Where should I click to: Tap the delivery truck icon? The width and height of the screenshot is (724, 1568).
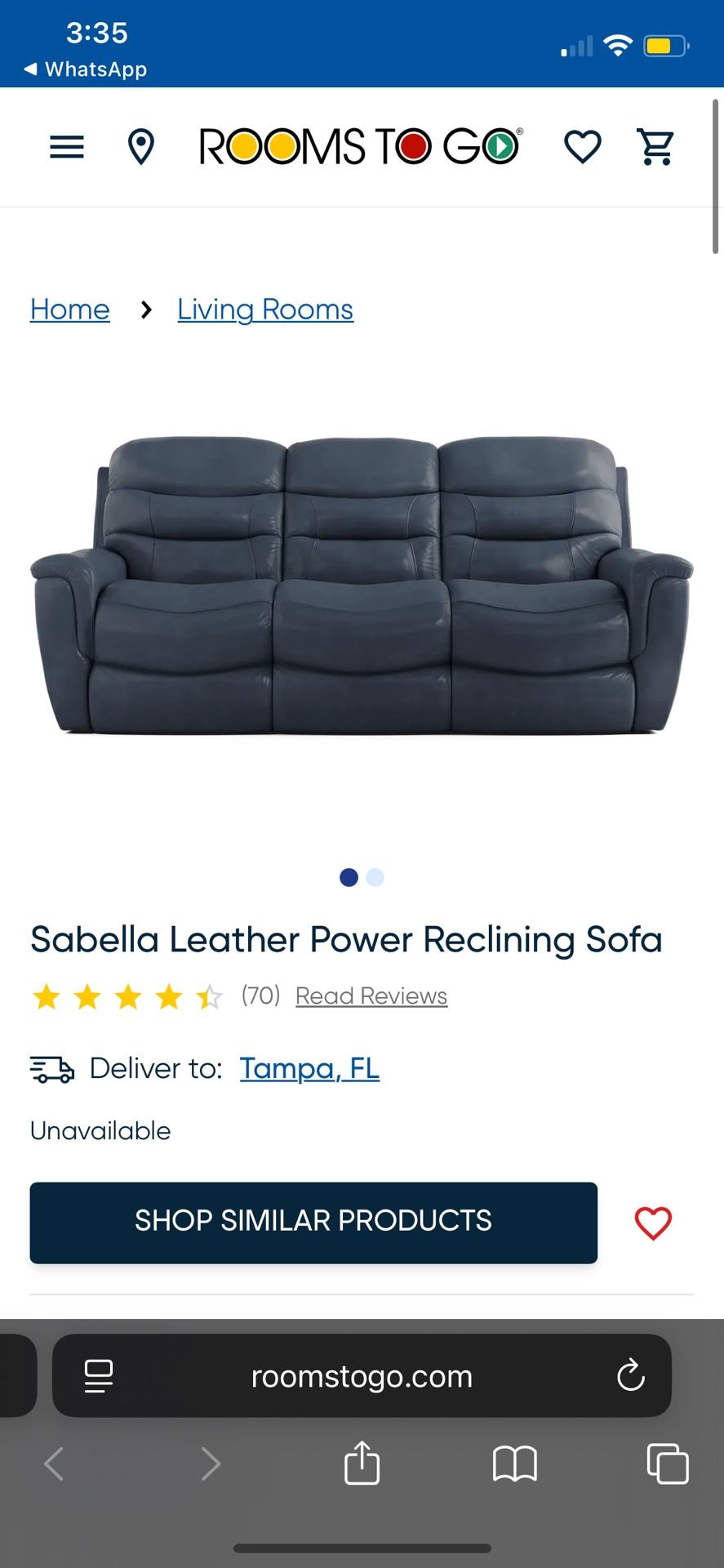click(x=52, y=1068)
